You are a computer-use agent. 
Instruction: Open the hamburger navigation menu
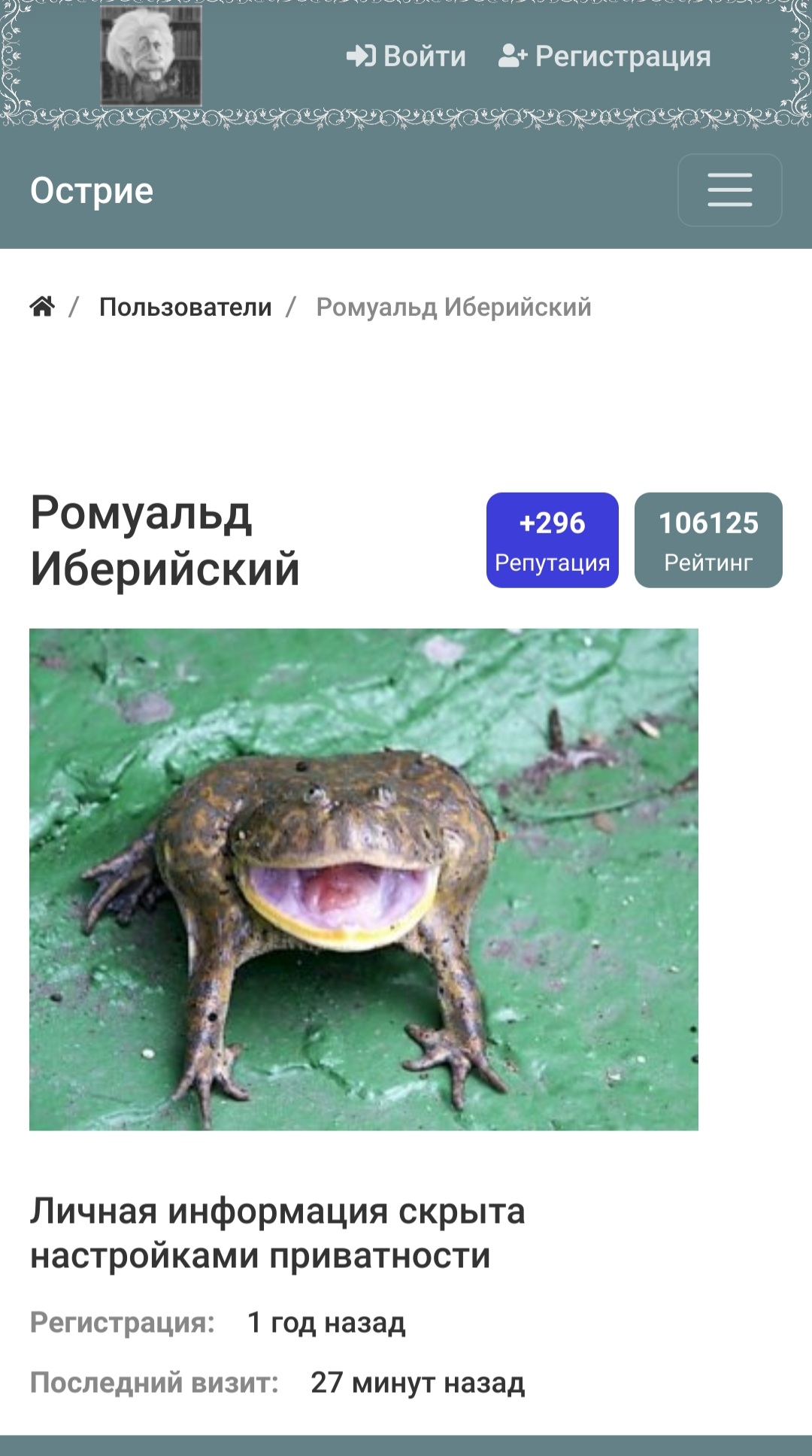[730, 190]
